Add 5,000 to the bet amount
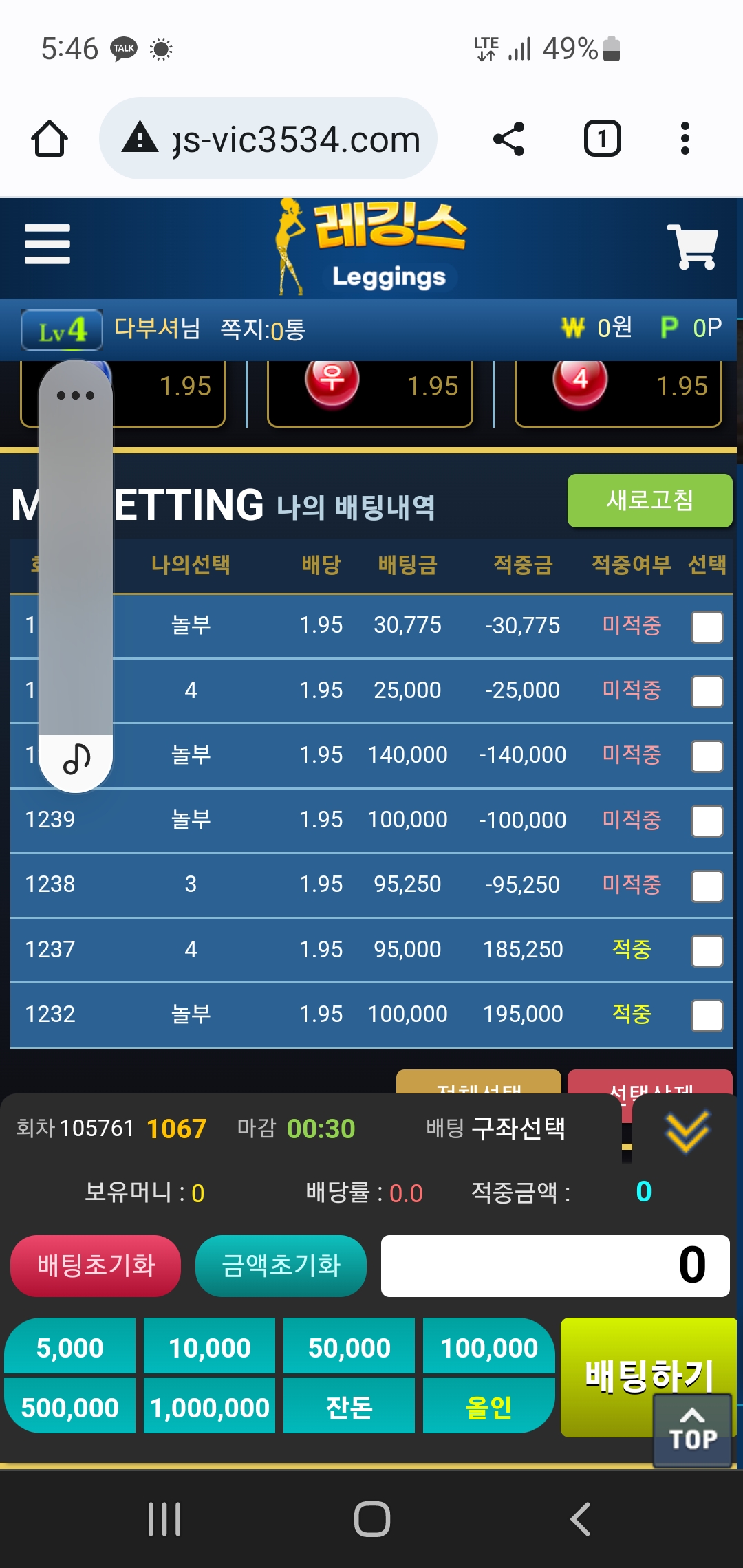 click(x=69, y=1347)
